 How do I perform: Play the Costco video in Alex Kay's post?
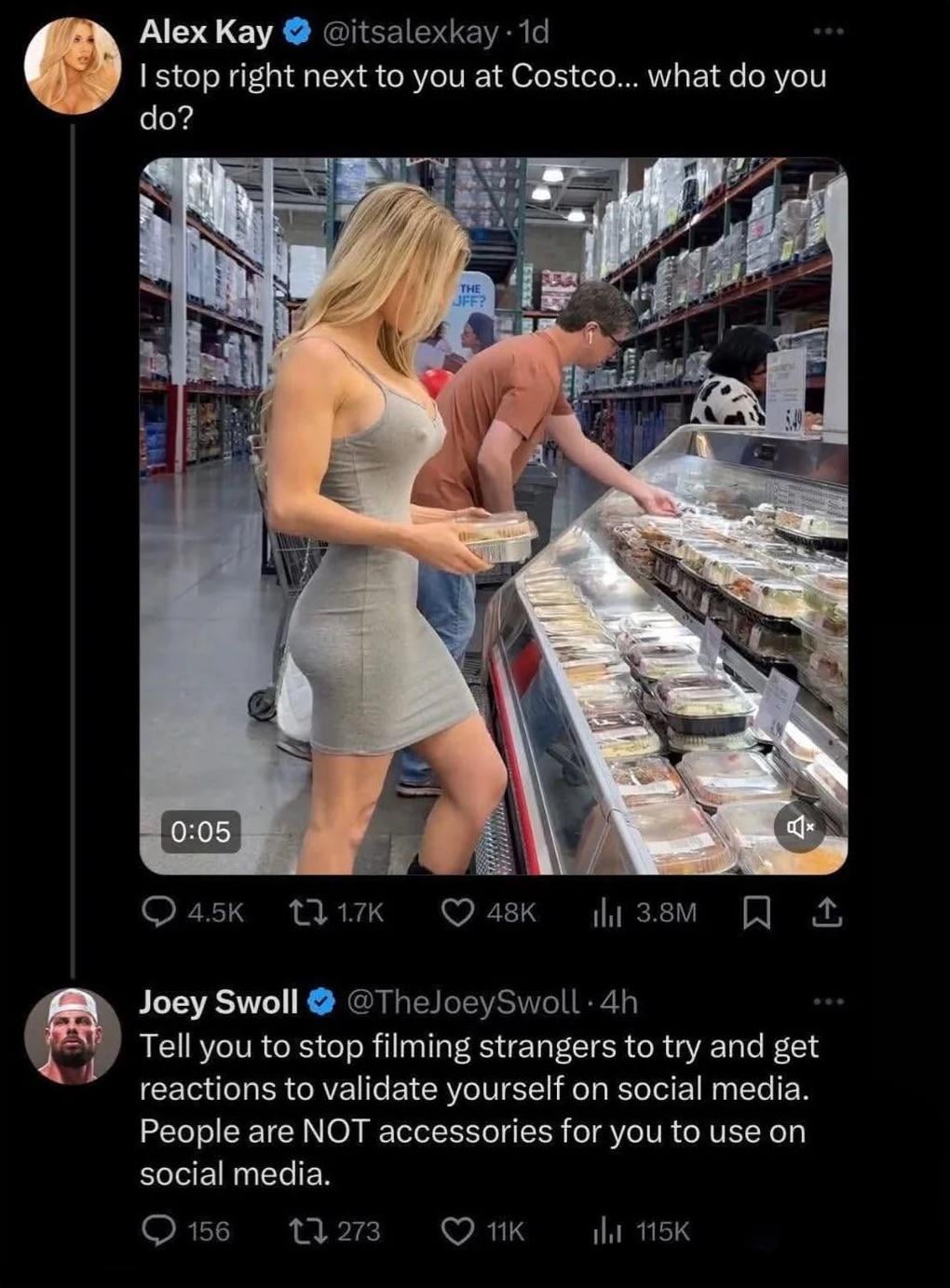[493, 515]
